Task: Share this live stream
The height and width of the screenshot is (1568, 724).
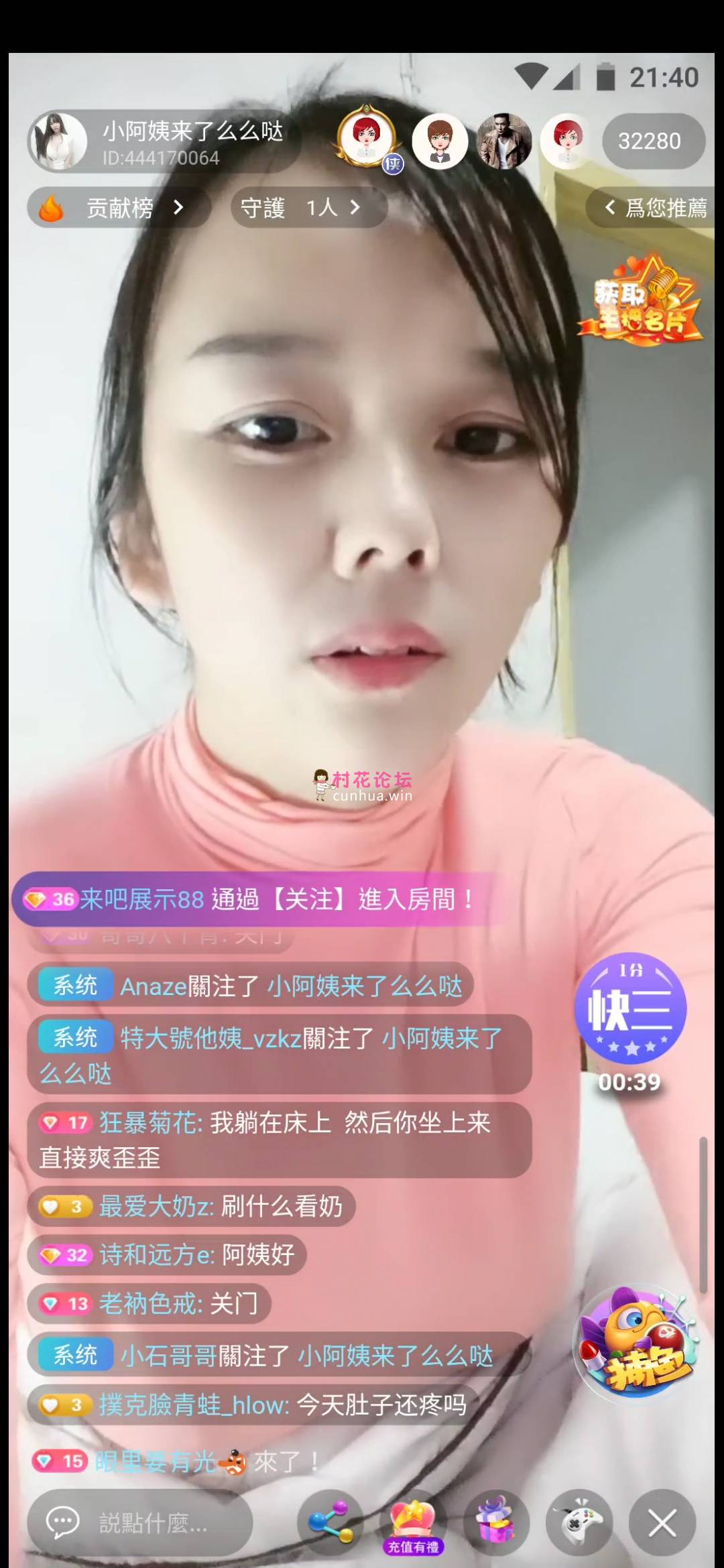Action: (x=330, y=1523)
